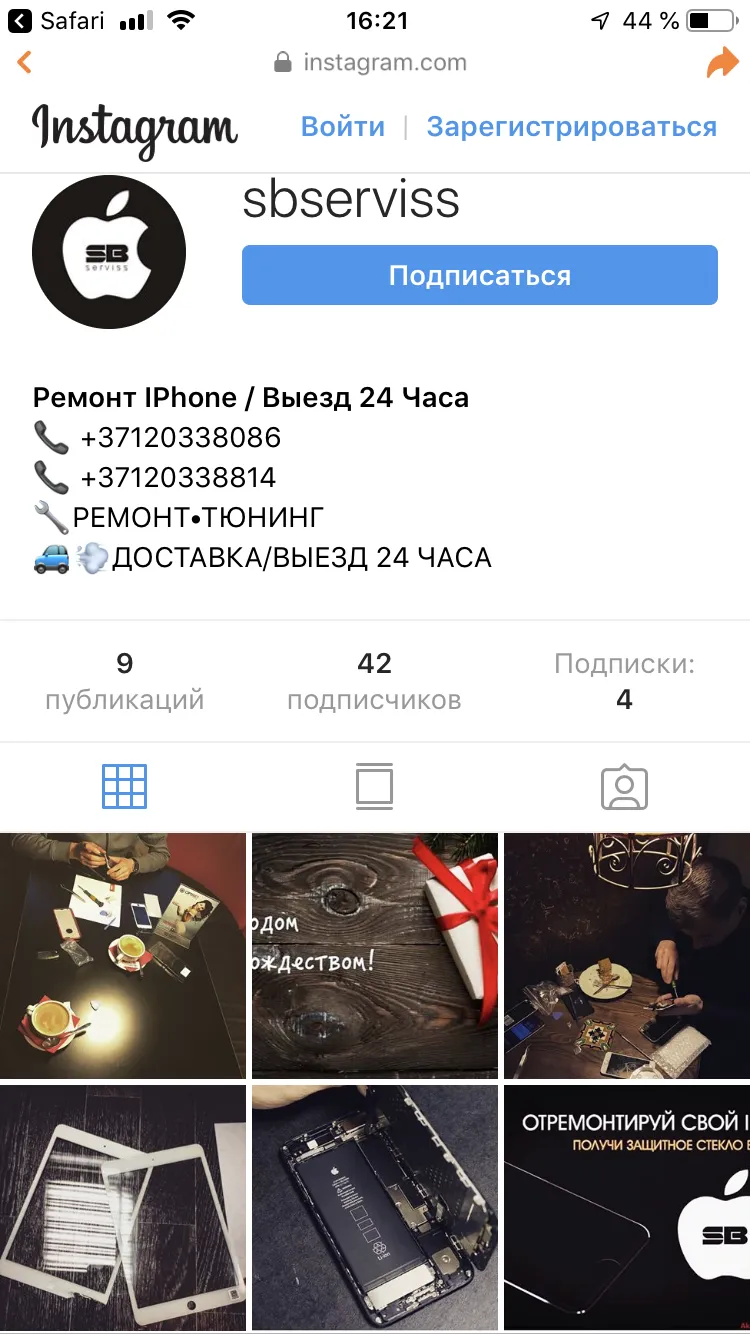
Task: Open the post showing opened iPhone battery
Action: click(x=375, y=1208)
